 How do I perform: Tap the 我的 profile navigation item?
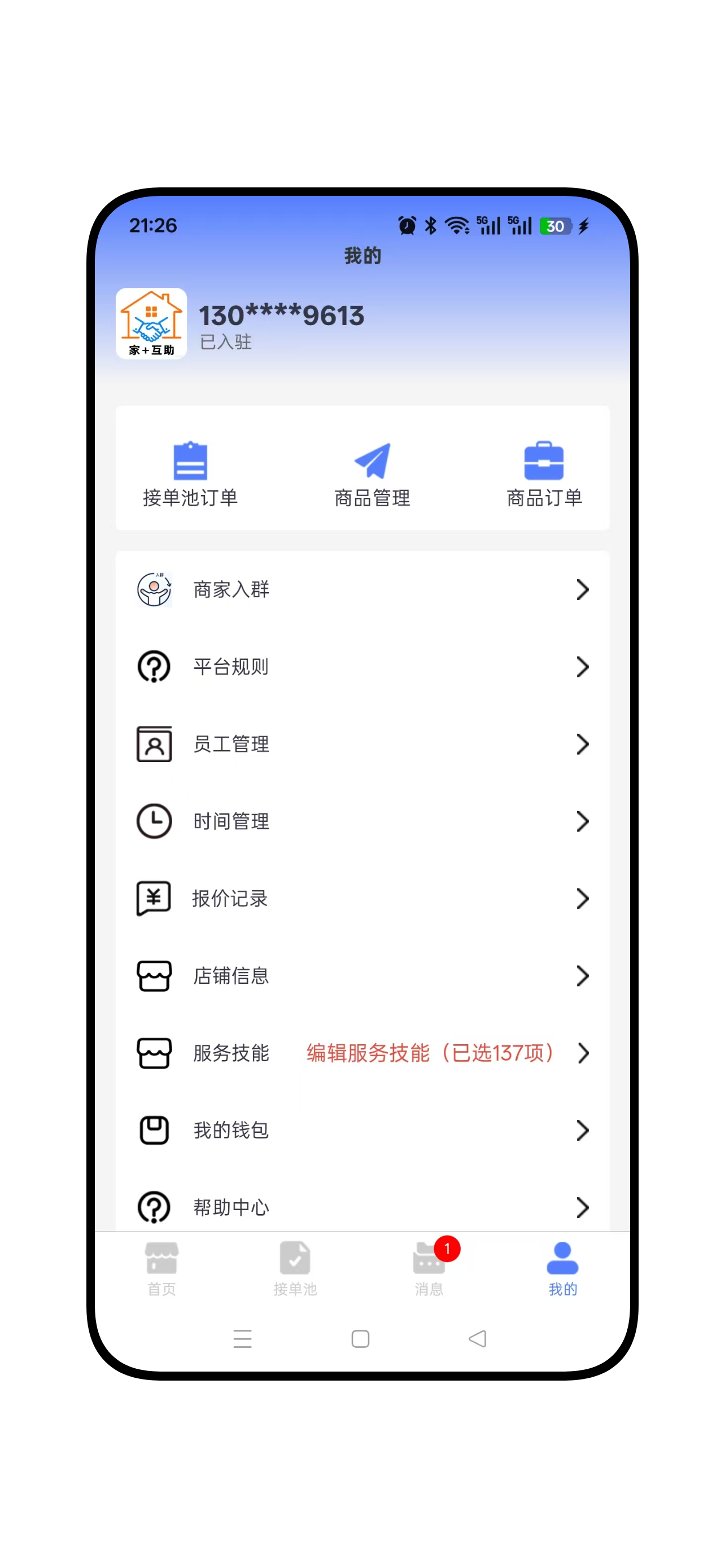[x=562, y=1268]
